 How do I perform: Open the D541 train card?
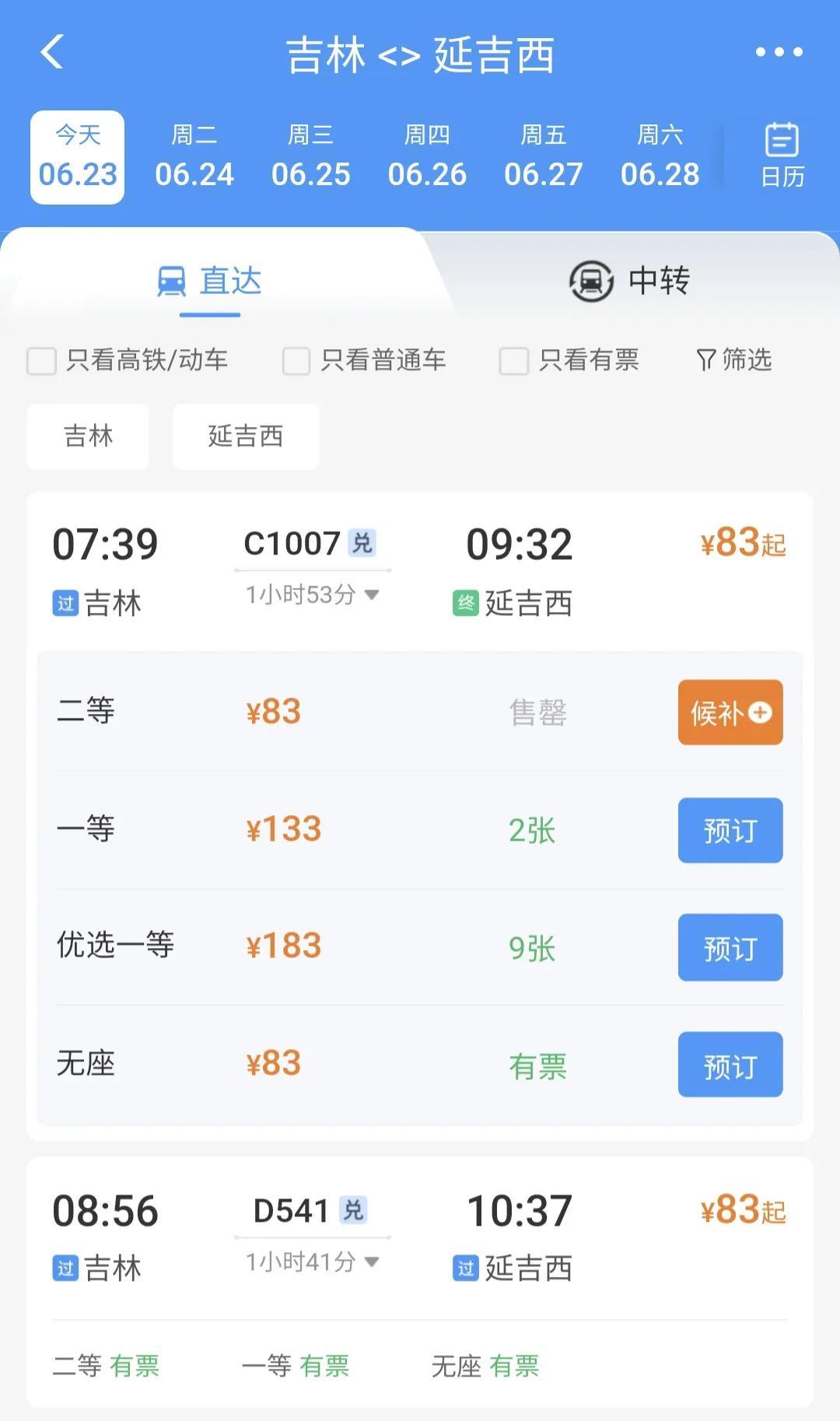[420, 1282]
